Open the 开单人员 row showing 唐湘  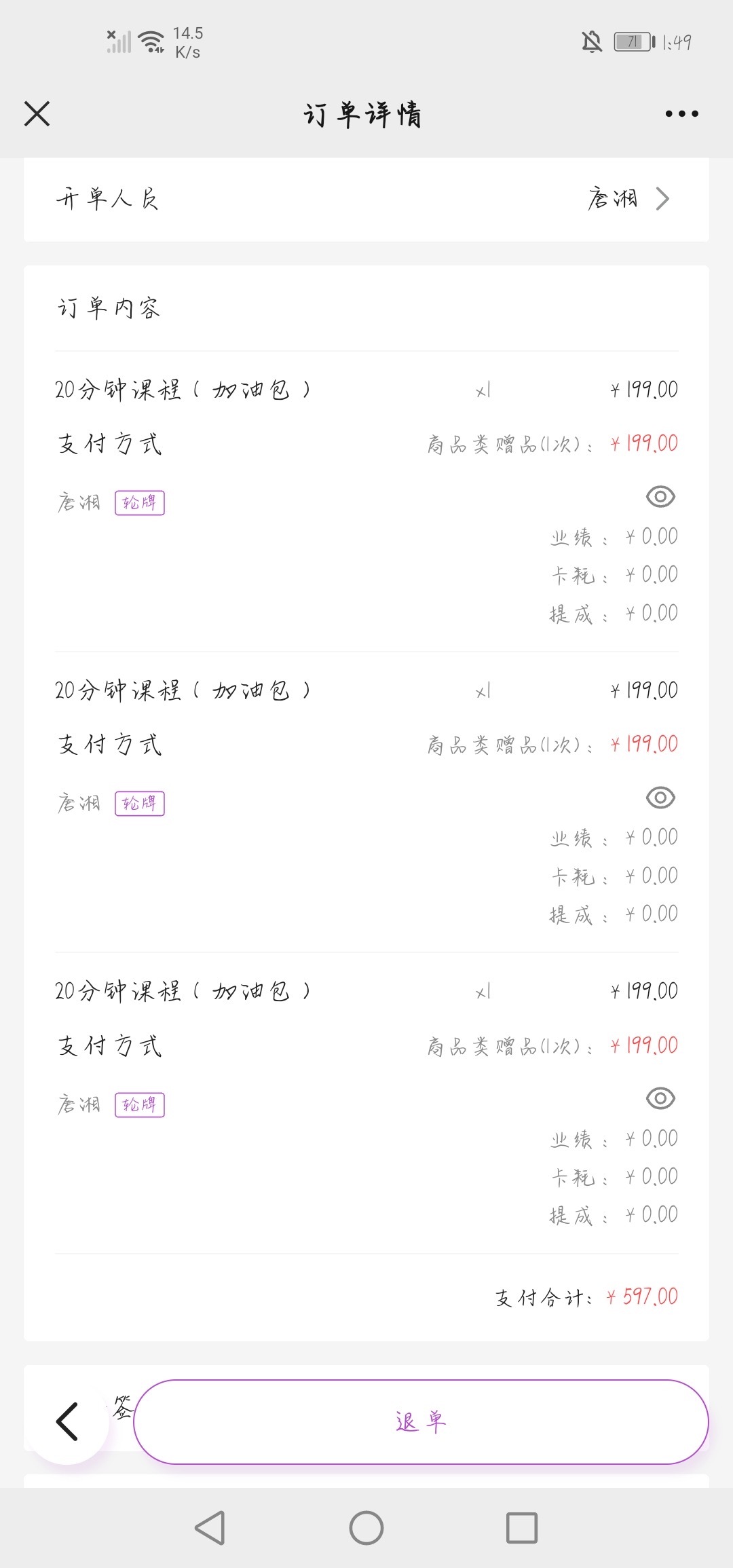click(x=366, y=199)
